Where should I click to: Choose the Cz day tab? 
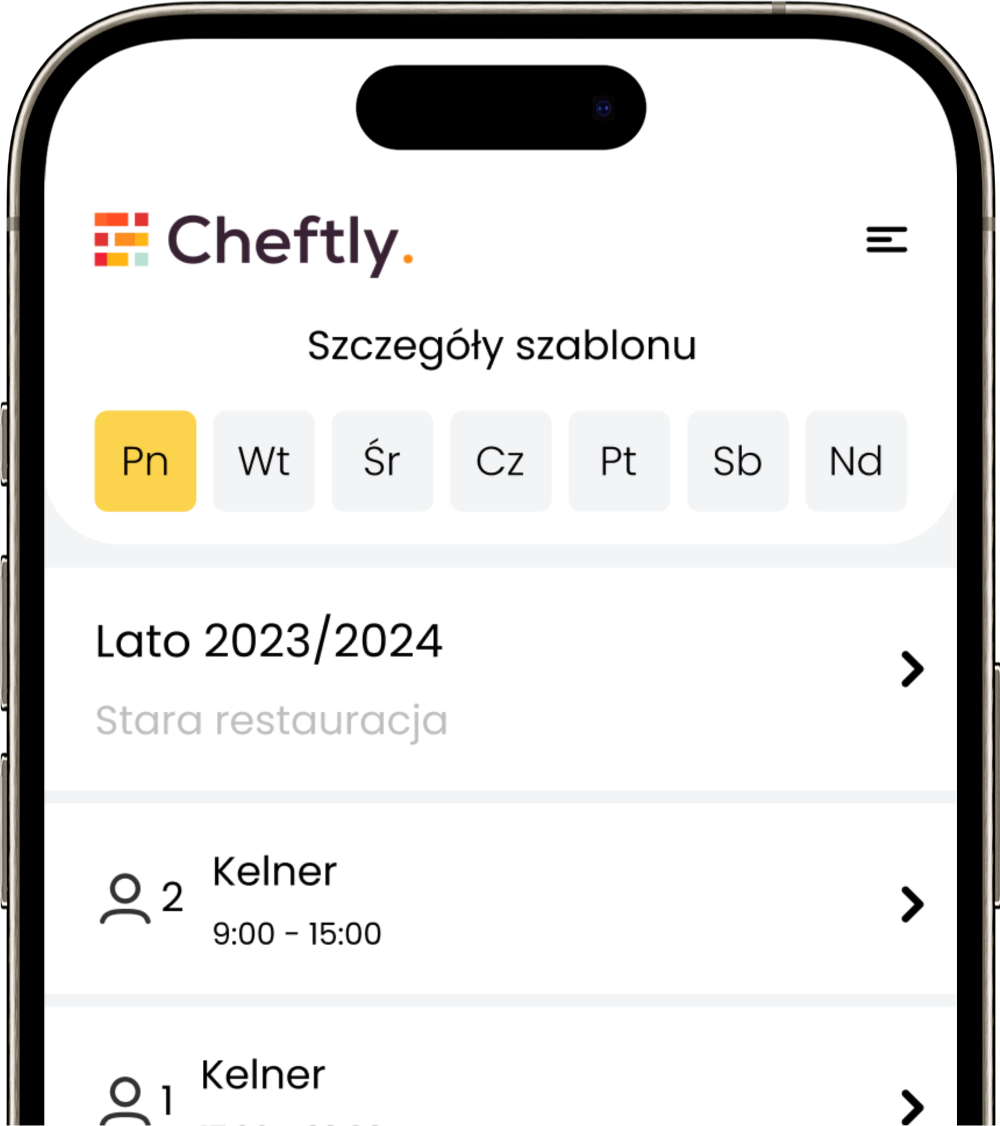coord(500,461)
